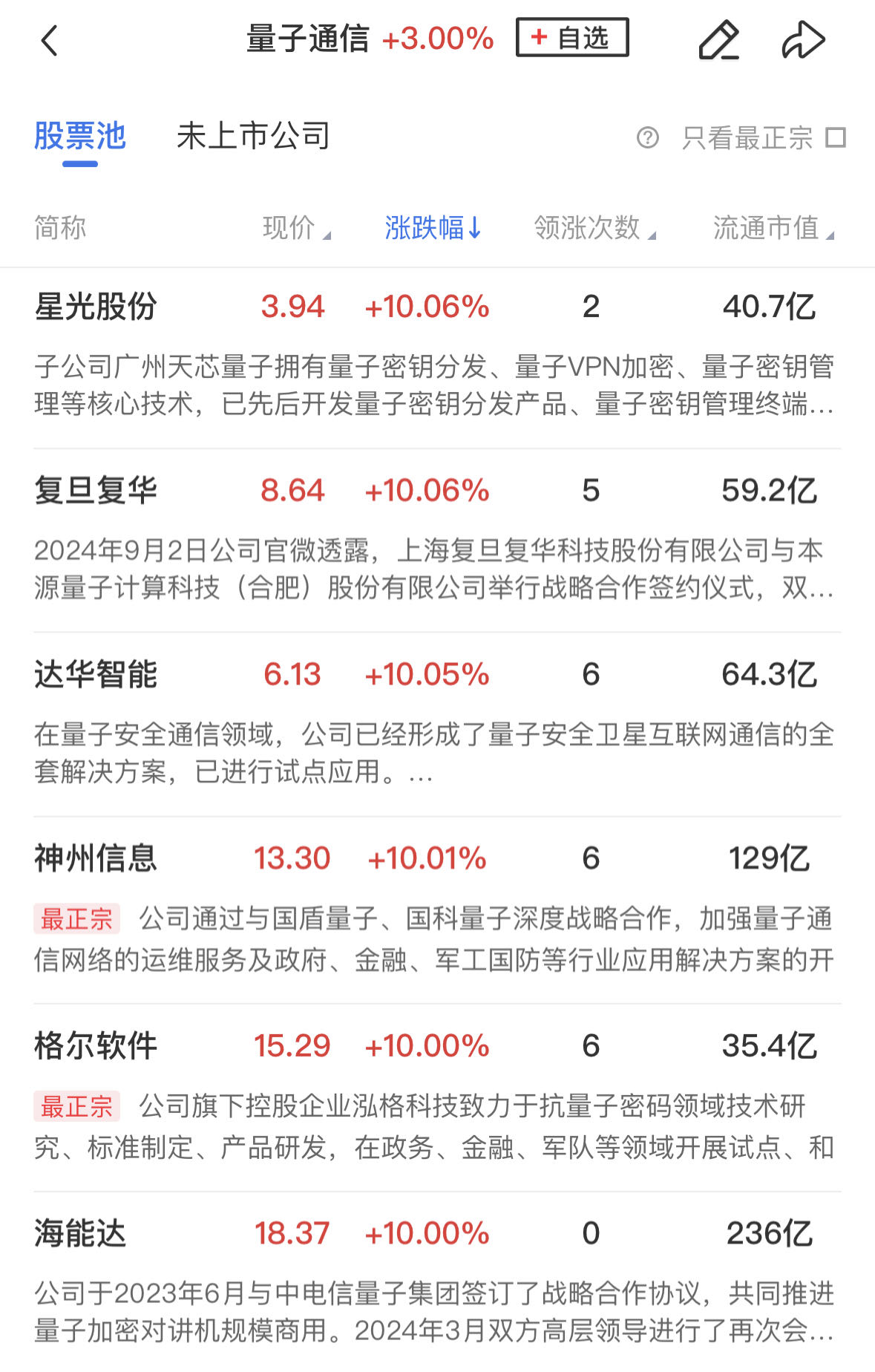Select the 股票池 tab
Screen dimensions: 875x1372
tap(80, 137)
